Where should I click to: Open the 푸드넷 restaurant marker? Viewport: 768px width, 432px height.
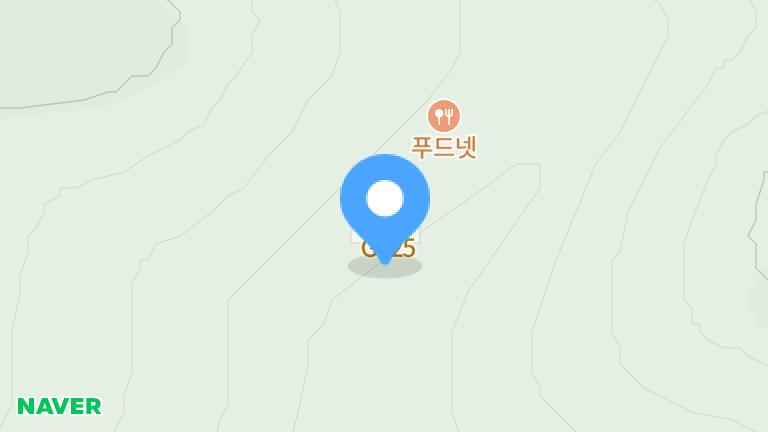coord(444,117)
